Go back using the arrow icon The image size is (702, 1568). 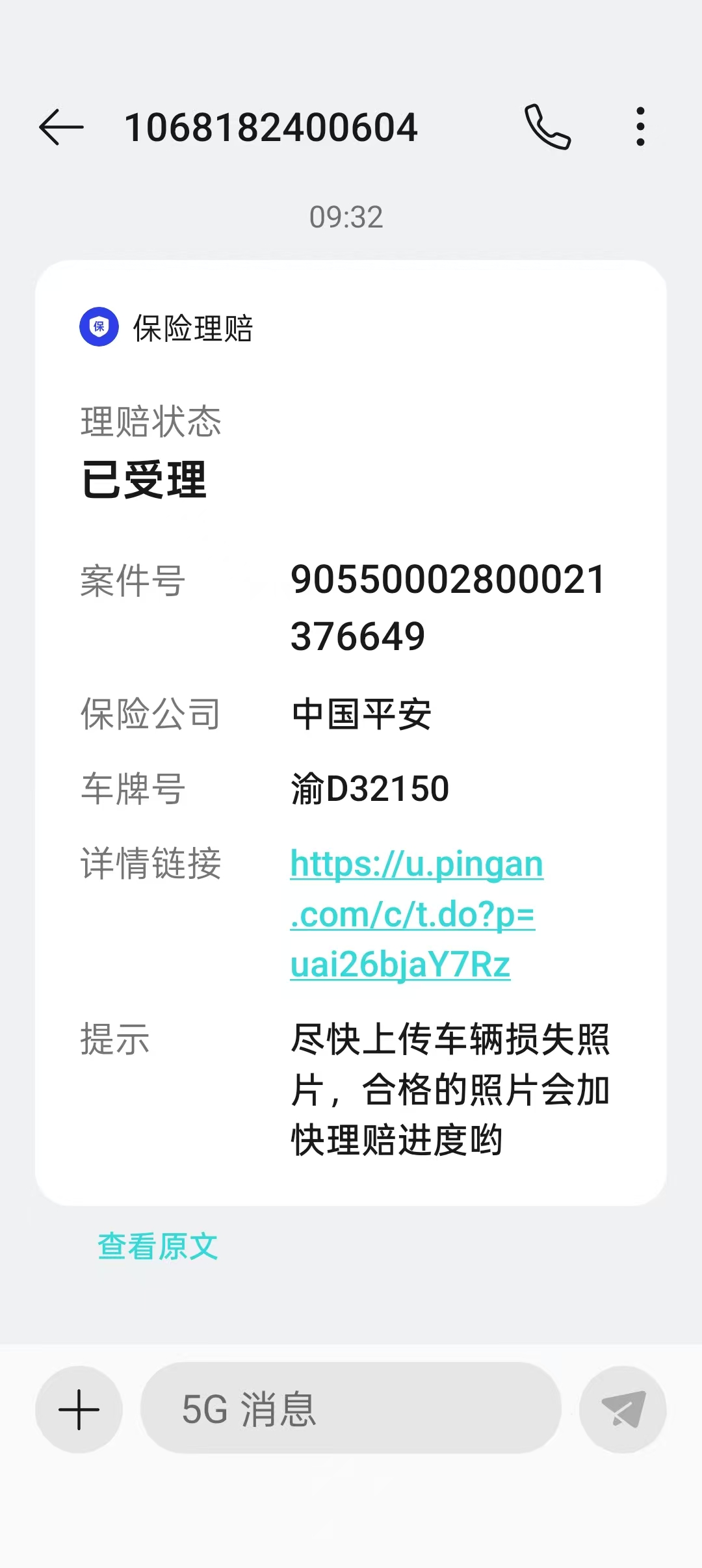click(61, 127)
